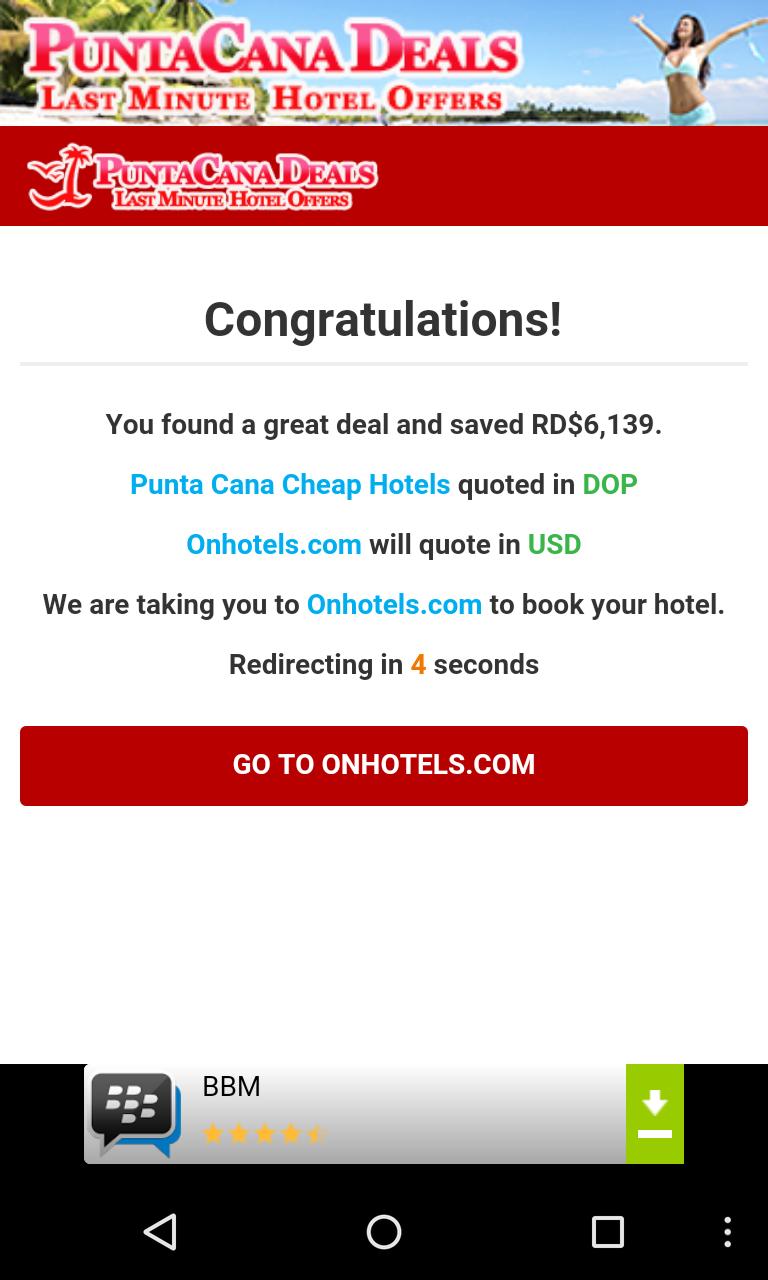Return to the home screen
Screen dimensions: 768x1280
click(384, 1232)
